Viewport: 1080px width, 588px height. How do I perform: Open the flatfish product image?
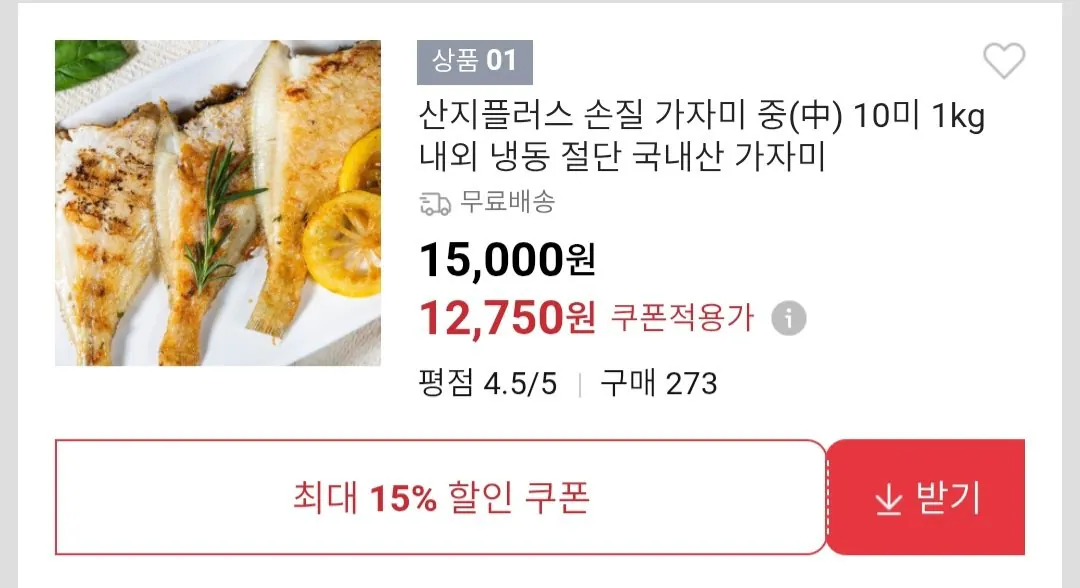click(218, 203)
